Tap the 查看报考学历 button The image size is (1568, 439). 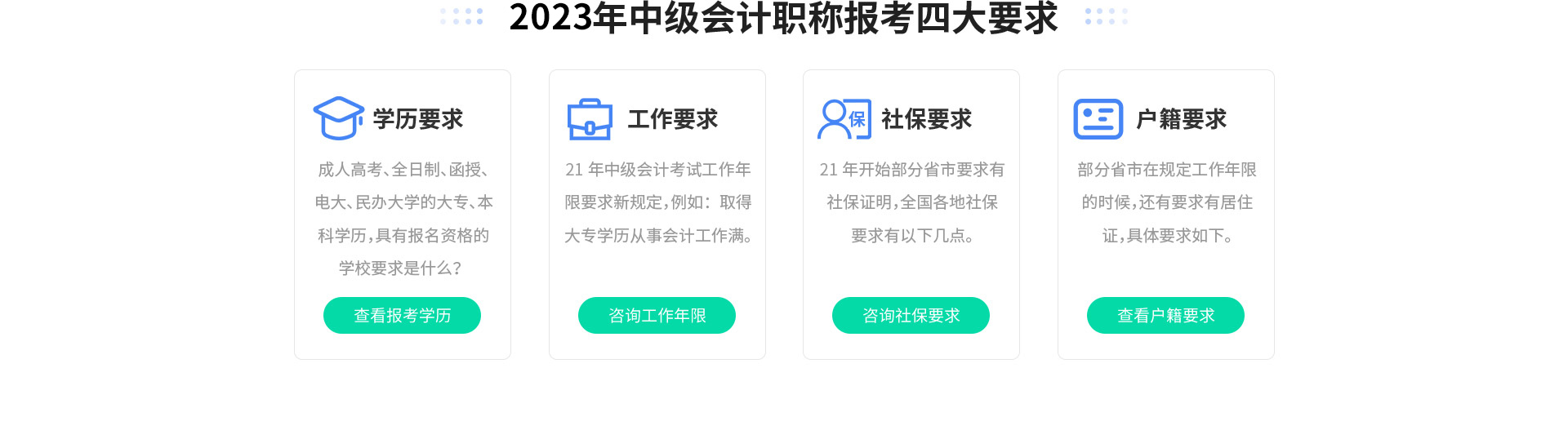[x=402, y=316]
